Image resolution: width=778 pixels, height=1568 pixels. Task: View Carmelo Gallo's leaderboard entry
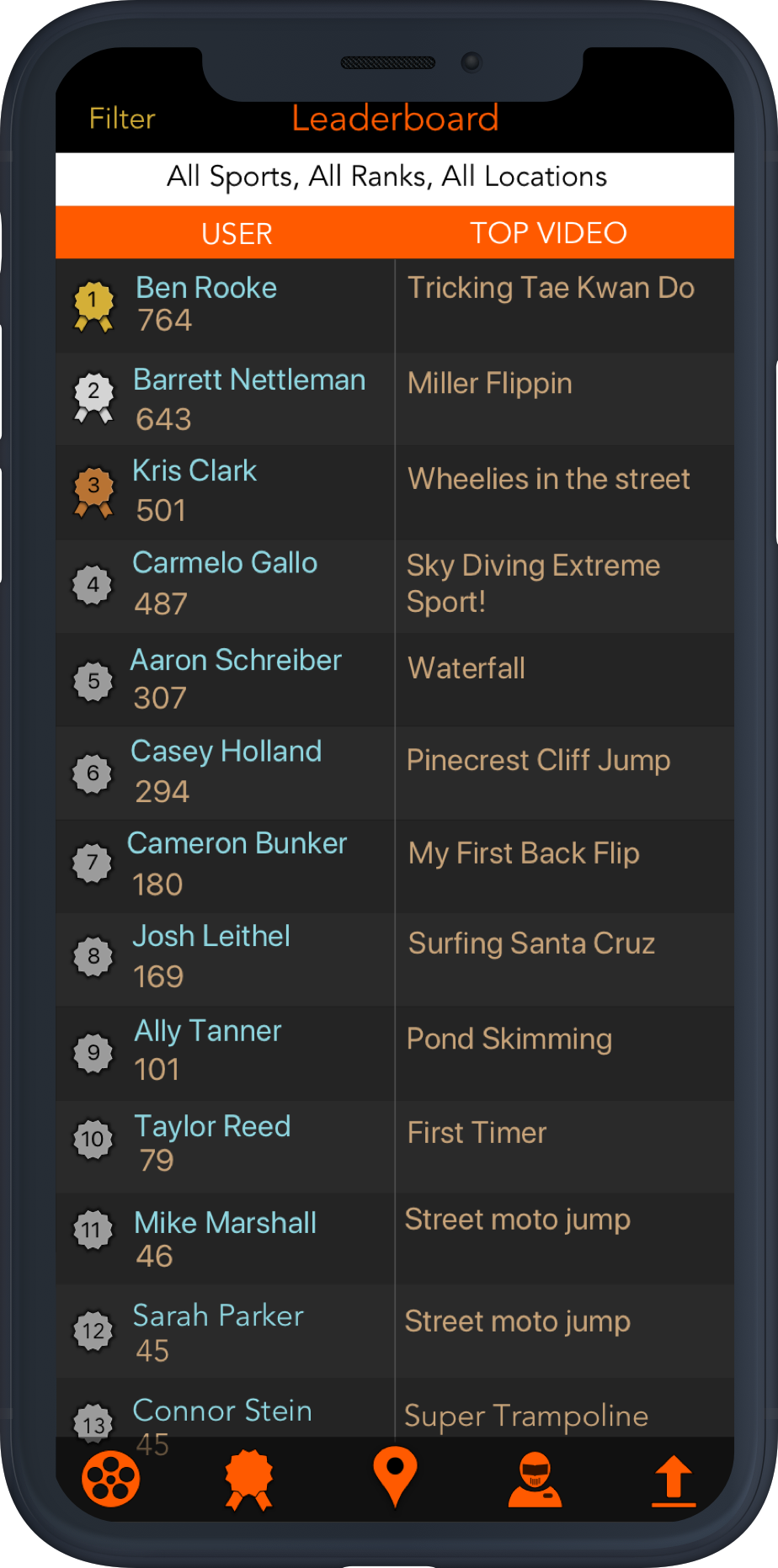pyautogui.click(x=225, y=585)
